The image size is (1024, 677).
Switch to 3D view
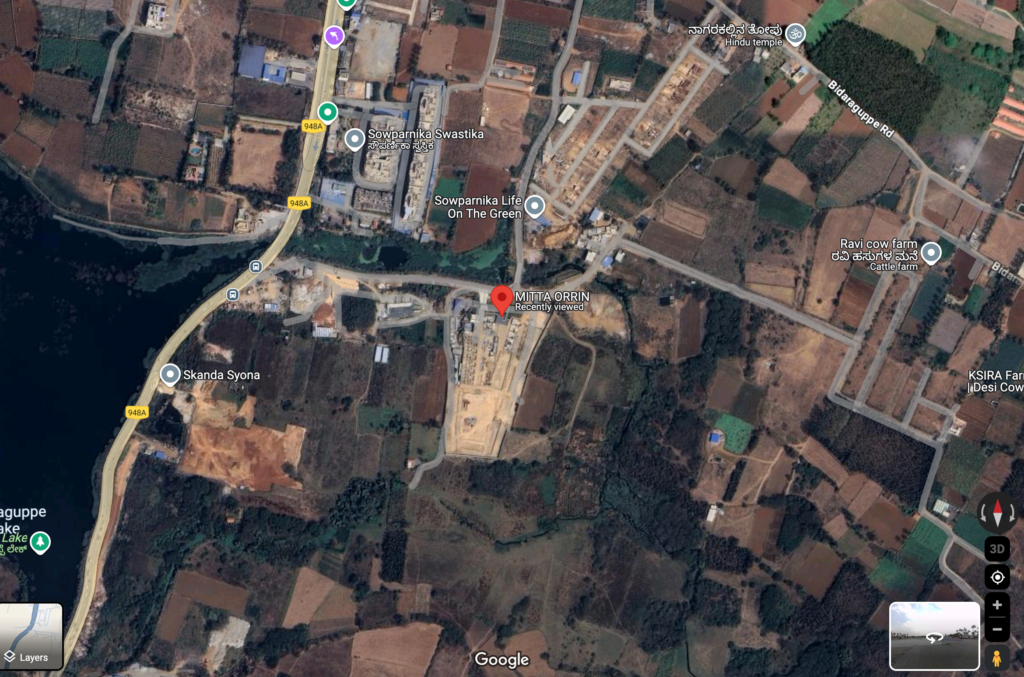pos(997,548)
